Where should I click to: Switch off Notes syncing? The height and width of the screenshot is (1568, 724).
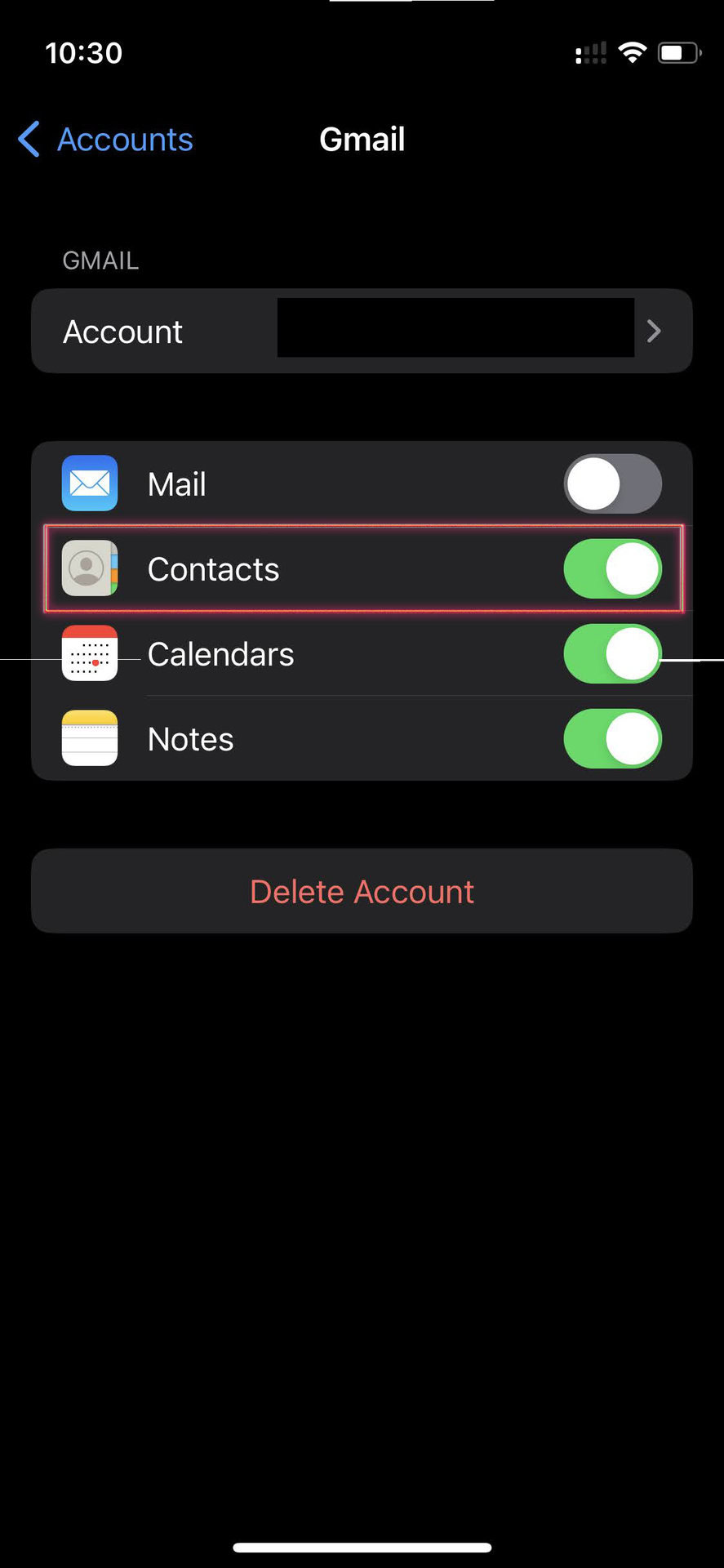(612, 739)
